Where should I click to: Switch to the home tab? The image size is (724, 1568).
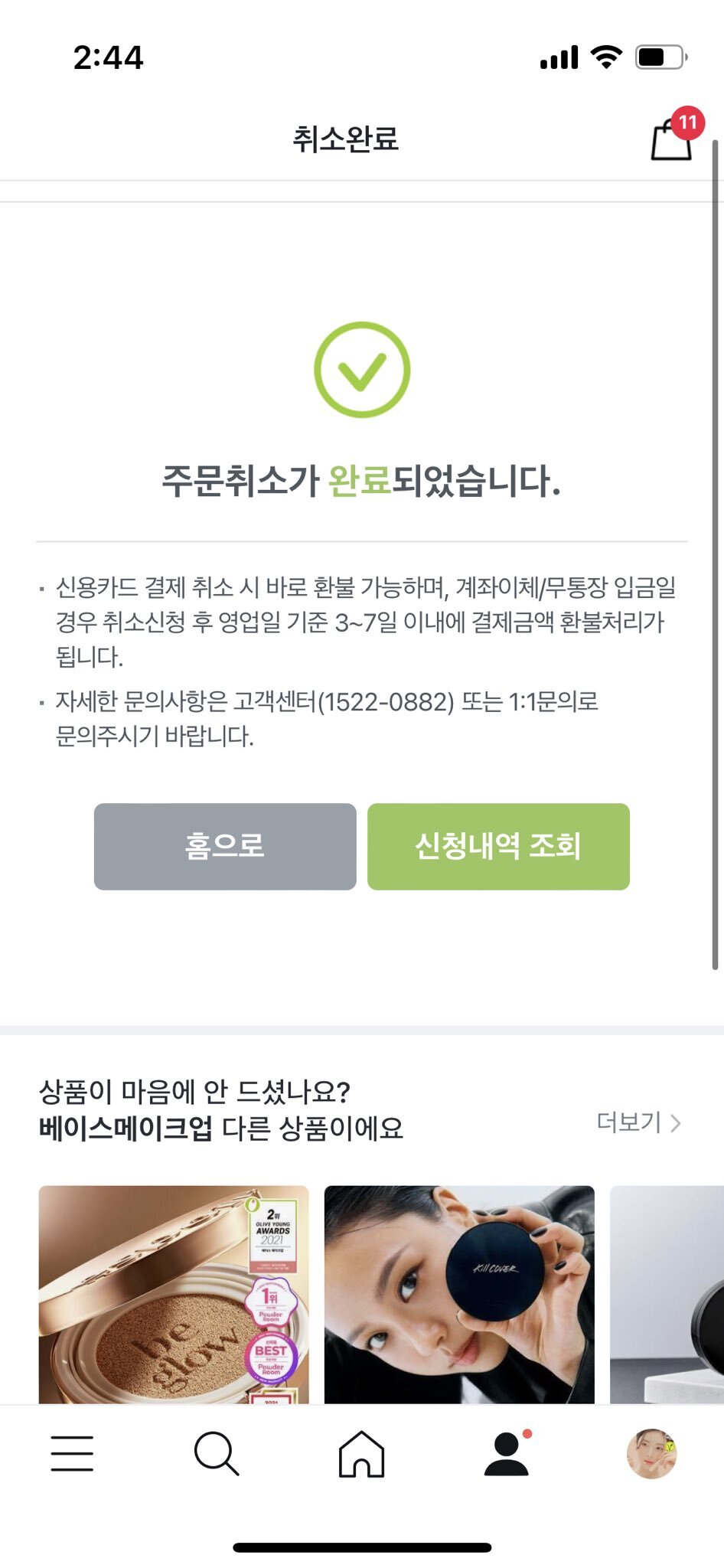pyautogui.click(x=361, y=1453)
